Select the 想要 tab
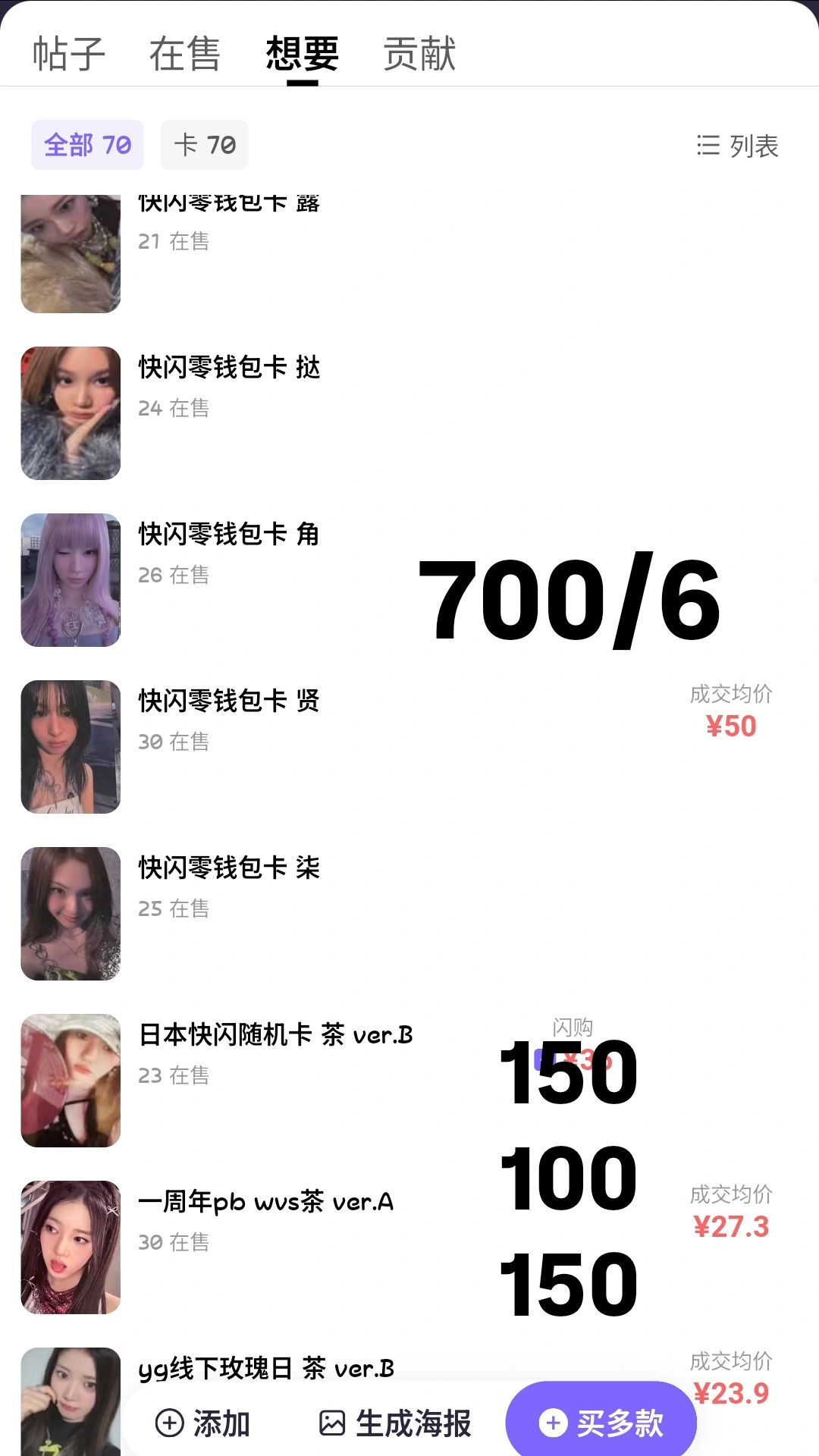Screen dimensions: 819x1456 coord(302,55)
